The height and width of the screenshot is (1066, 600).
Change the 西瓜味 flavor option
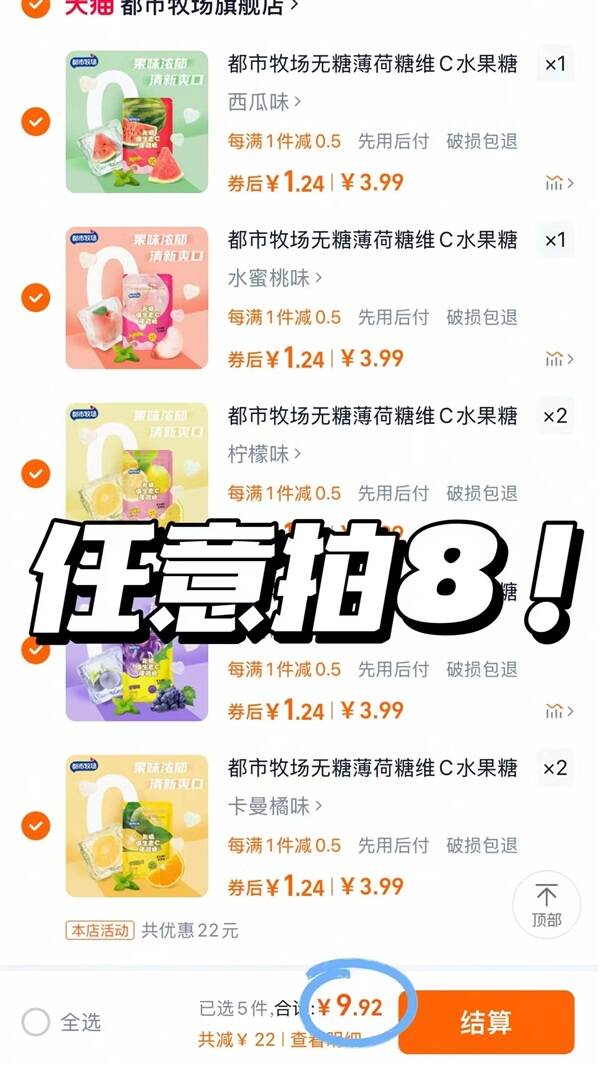coord(265,102)
